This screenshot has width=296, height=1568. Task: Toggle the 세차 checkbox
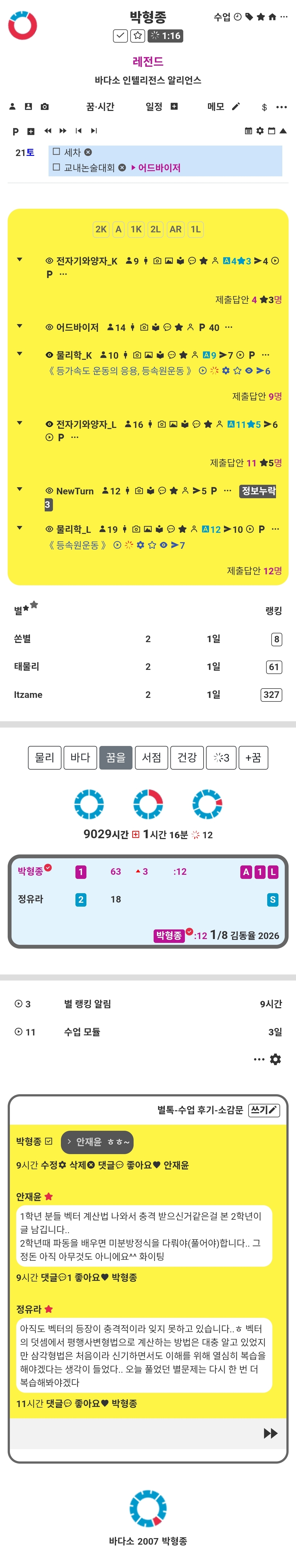click(x=57, y=152)
